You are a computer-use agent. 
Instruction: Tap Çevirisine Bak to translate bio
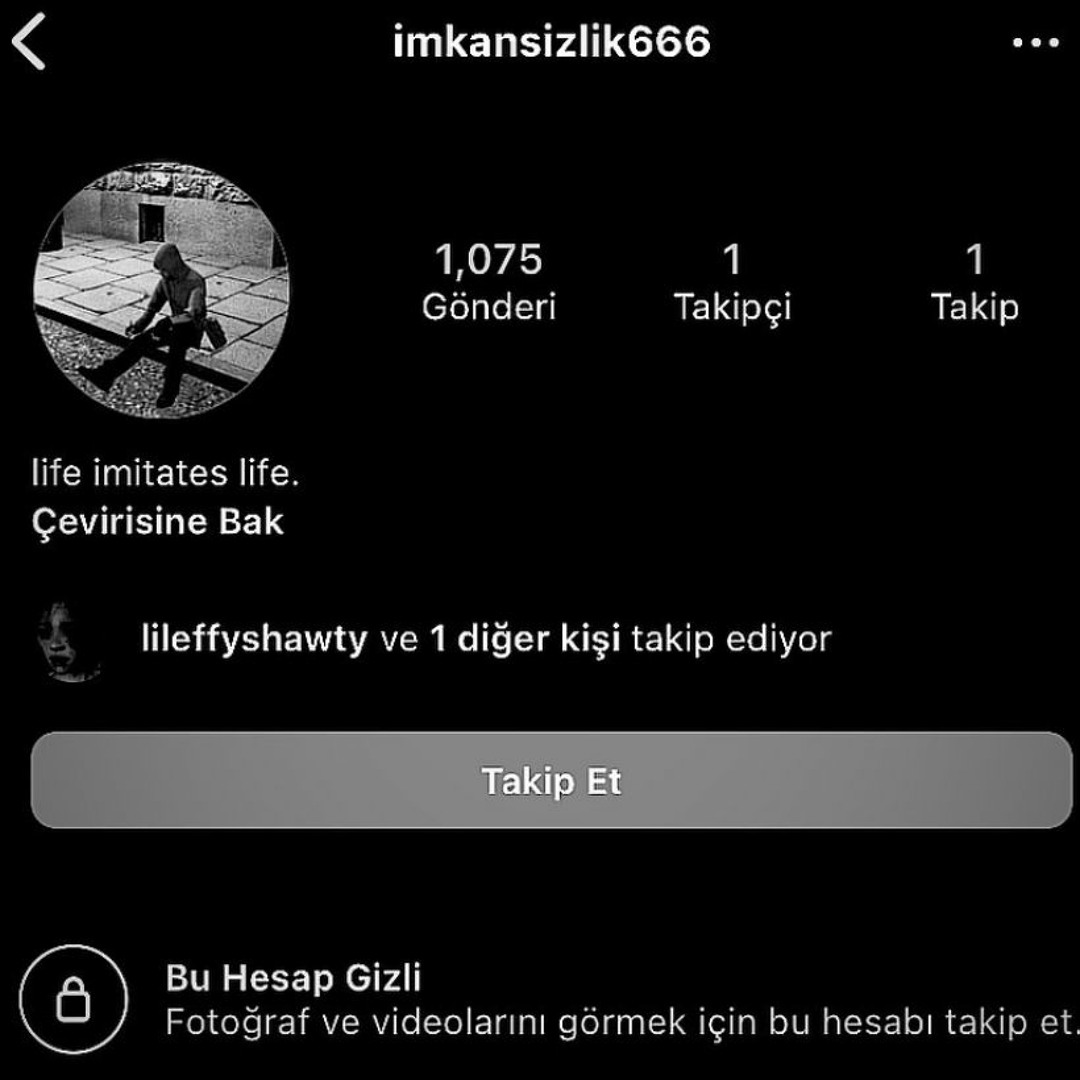tap(158, 522)
